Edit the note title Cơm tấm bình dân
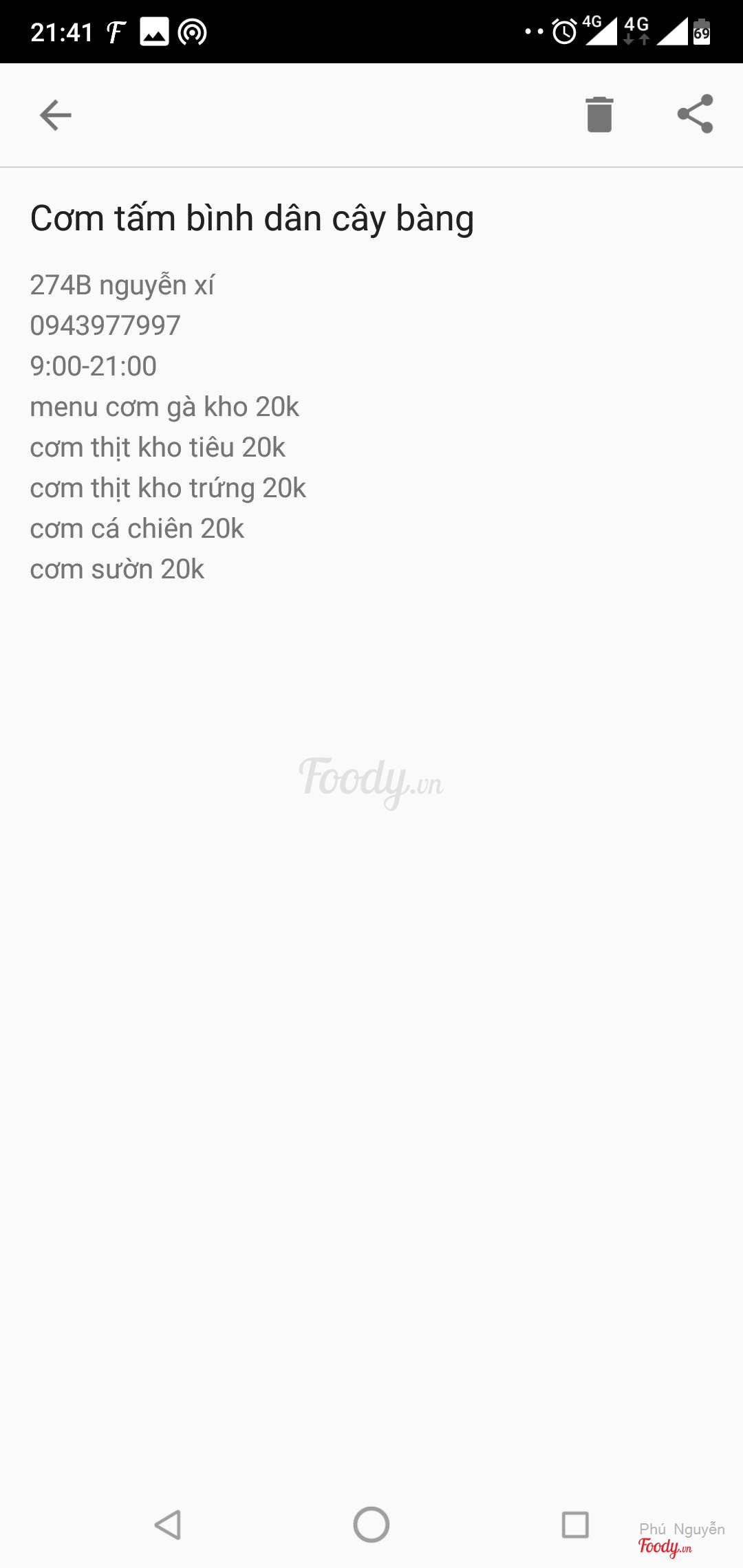Image resolution: width=743 pixels, height=1568 pixels. coord(252,219)
